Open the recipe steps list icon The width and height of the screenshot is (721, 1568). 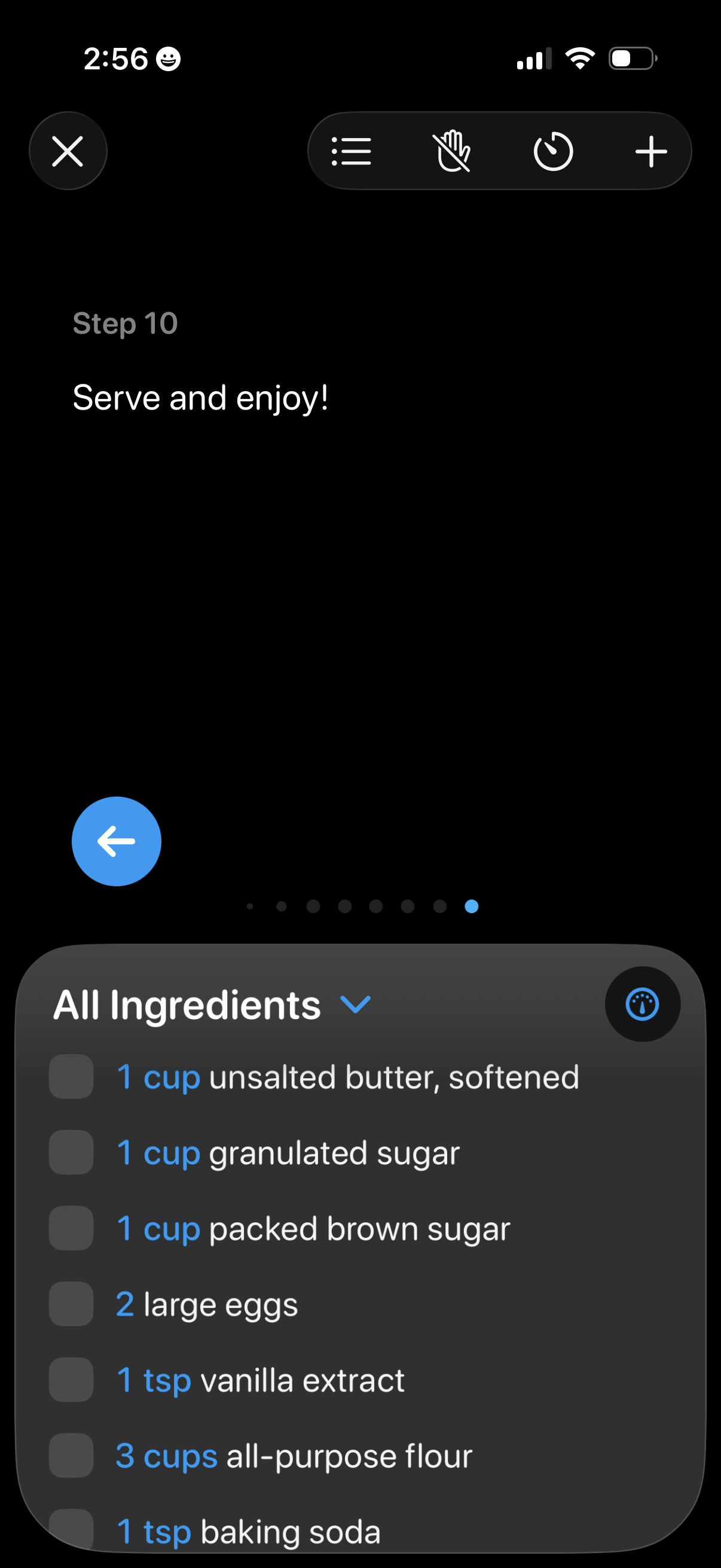pyautogui.click(x=352, y=150)
